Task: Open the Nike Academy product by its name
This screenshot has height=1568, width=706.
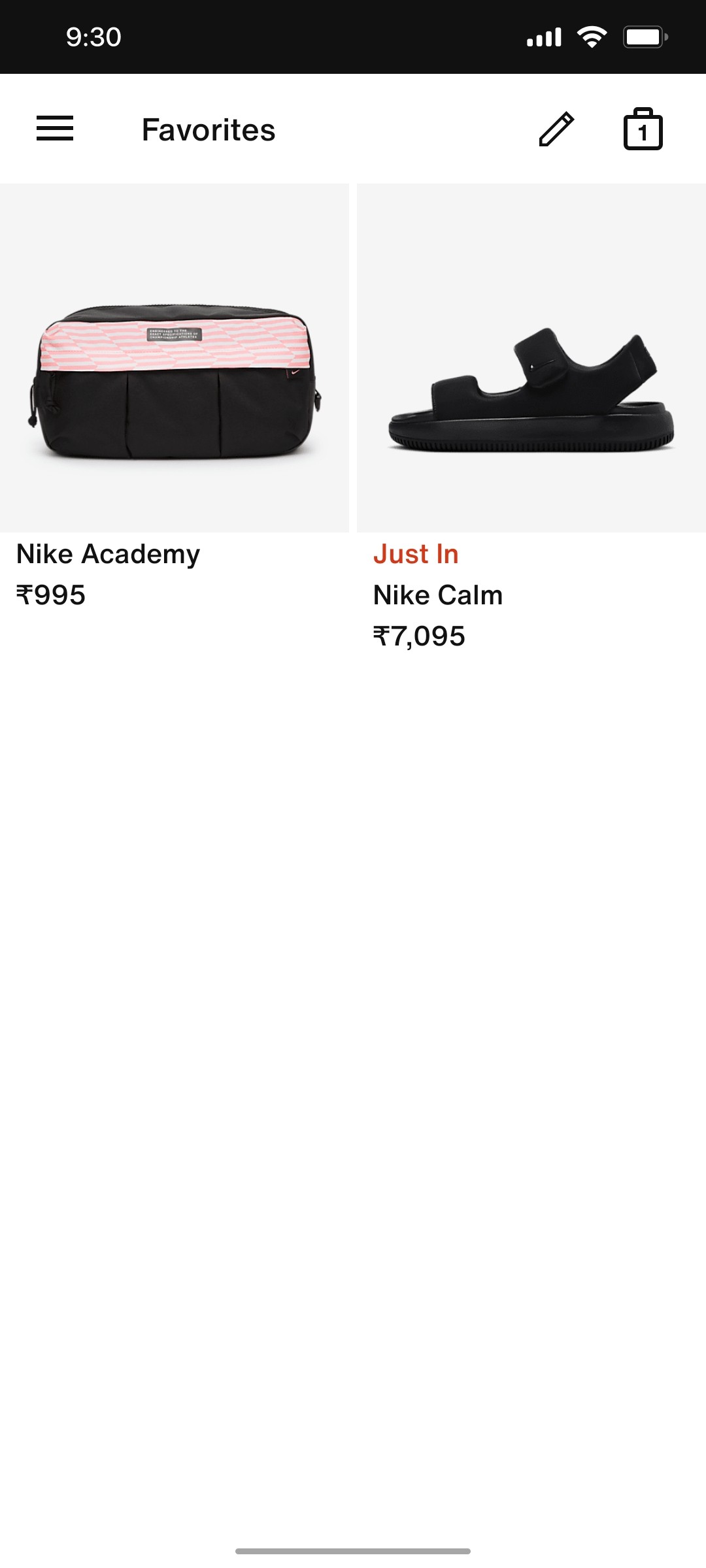Action: coord(108,554)
